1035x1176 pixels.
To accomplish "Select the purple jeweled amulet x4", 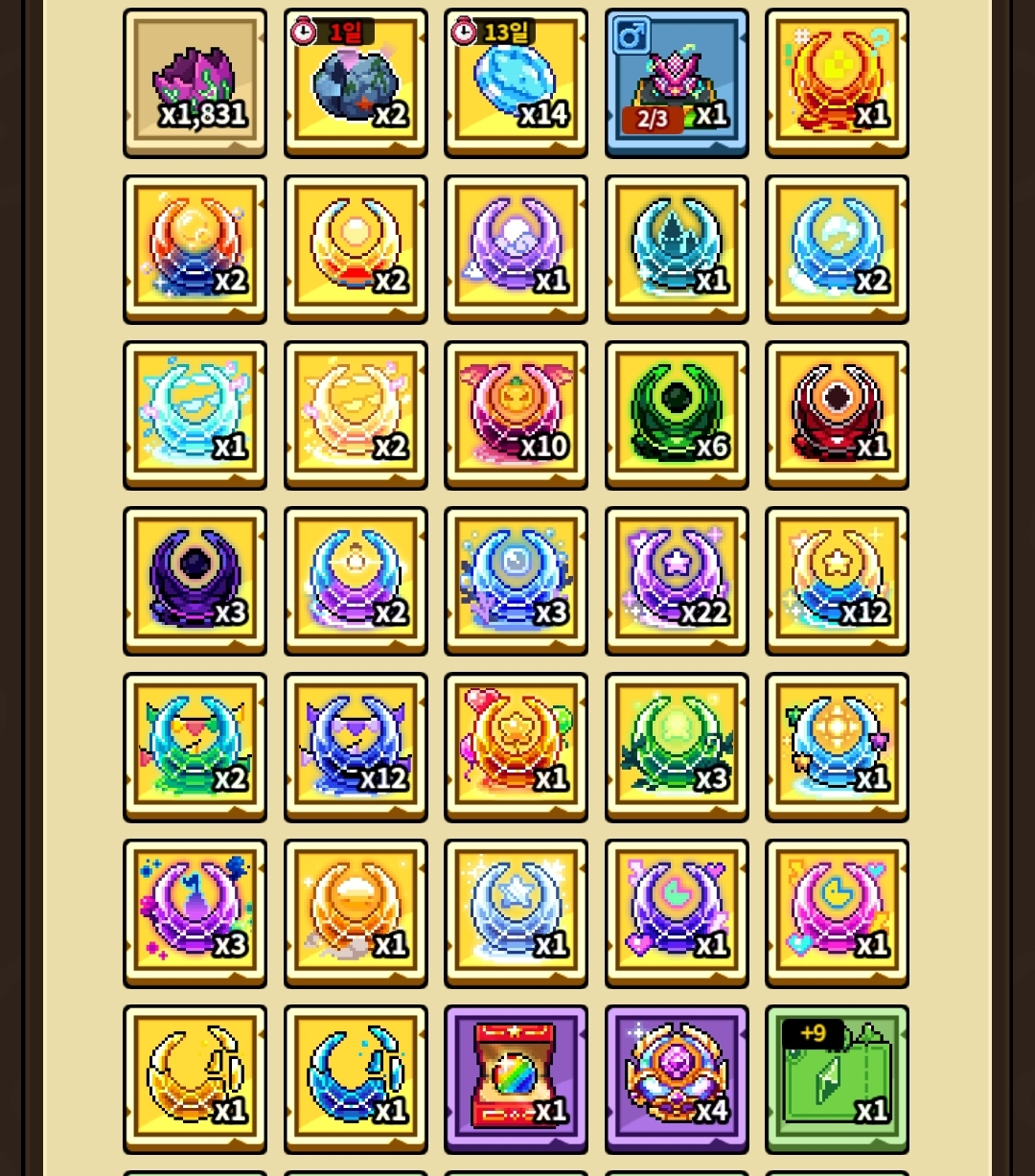I will click(x=677, y=1078).
